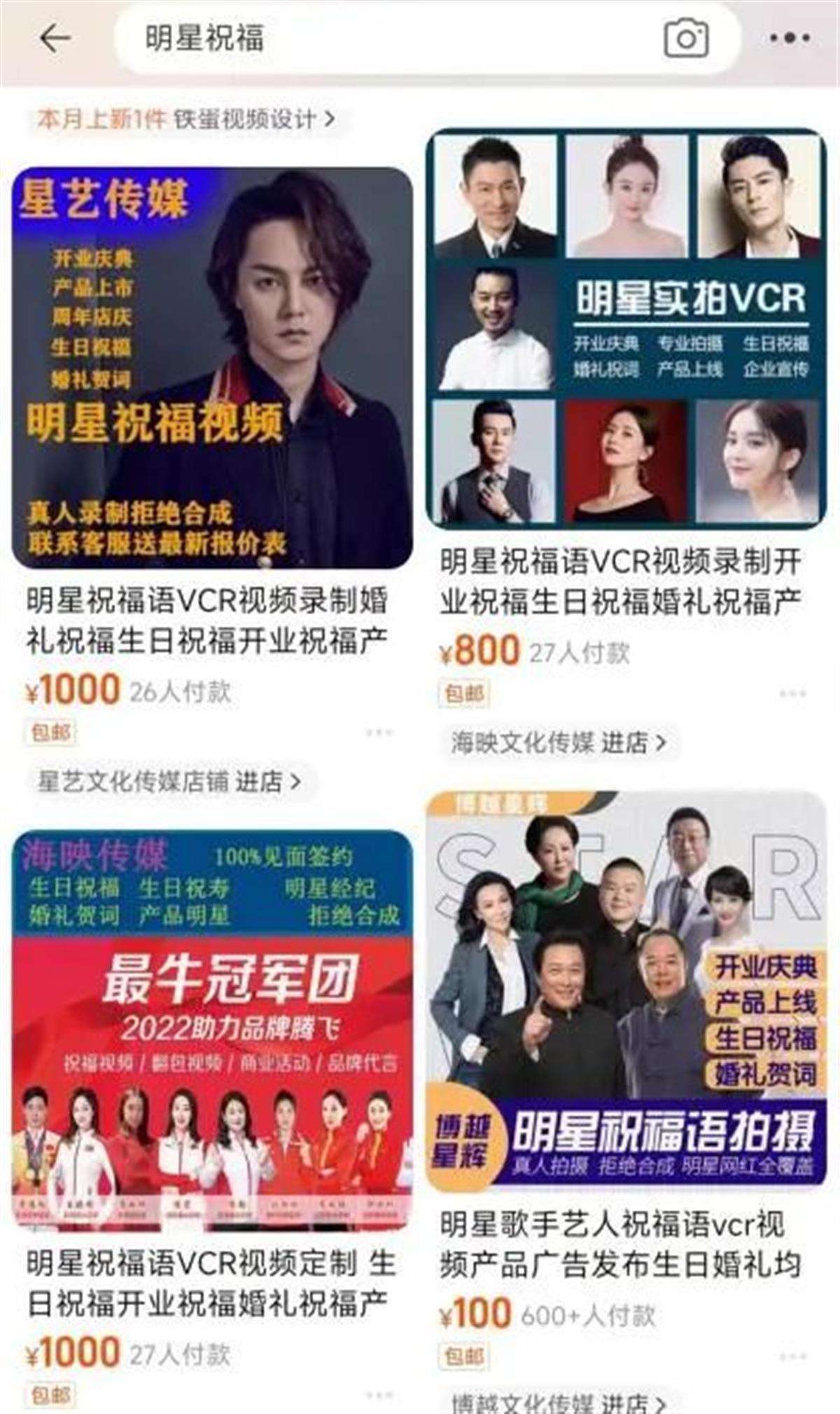Open 星艺传媒 明星祝福视频 product

[x=212, y=367]
